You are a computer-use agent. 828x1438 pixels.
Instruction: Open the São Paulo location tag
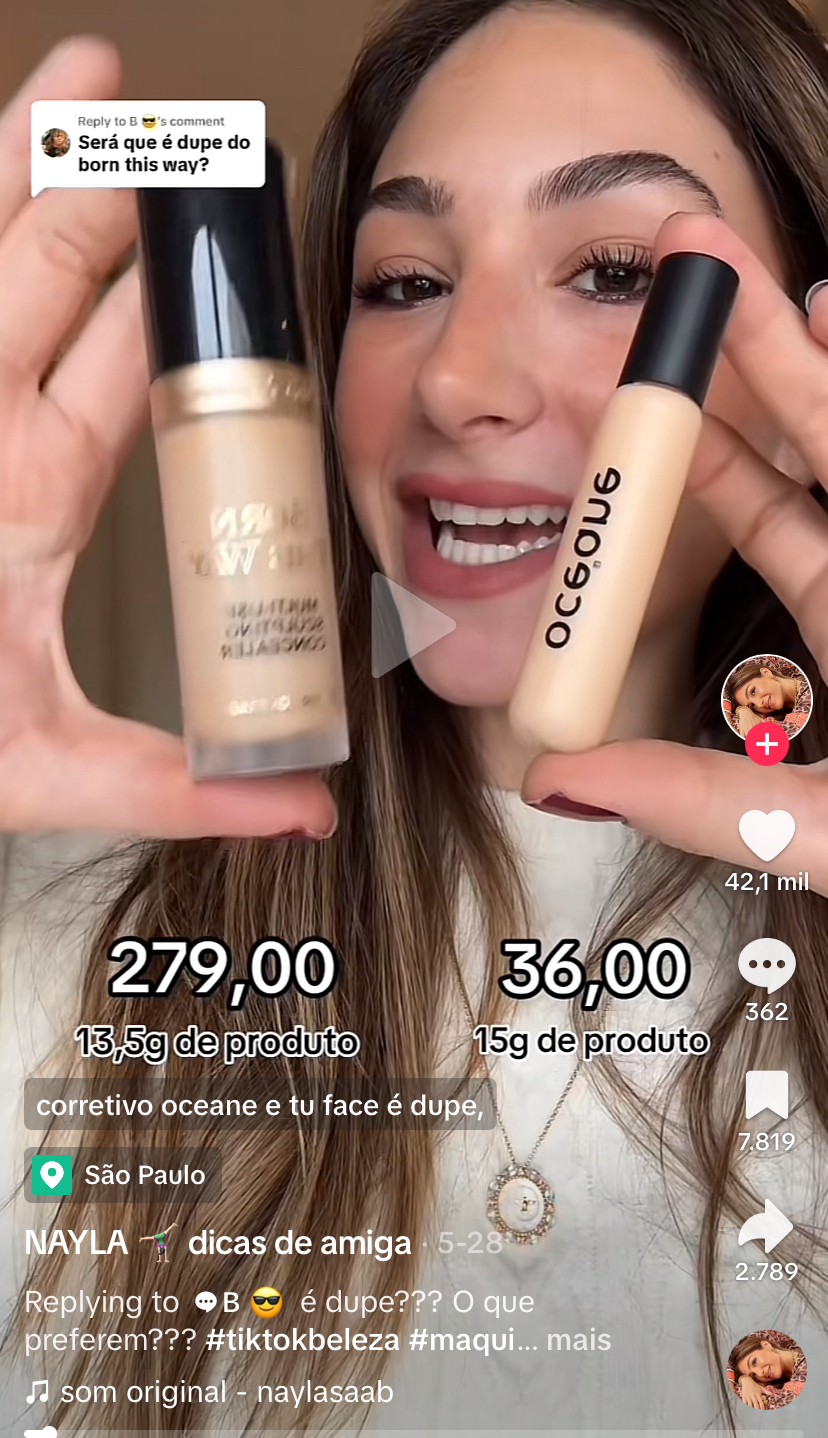pyautogui.click(x=123, y=1175)
